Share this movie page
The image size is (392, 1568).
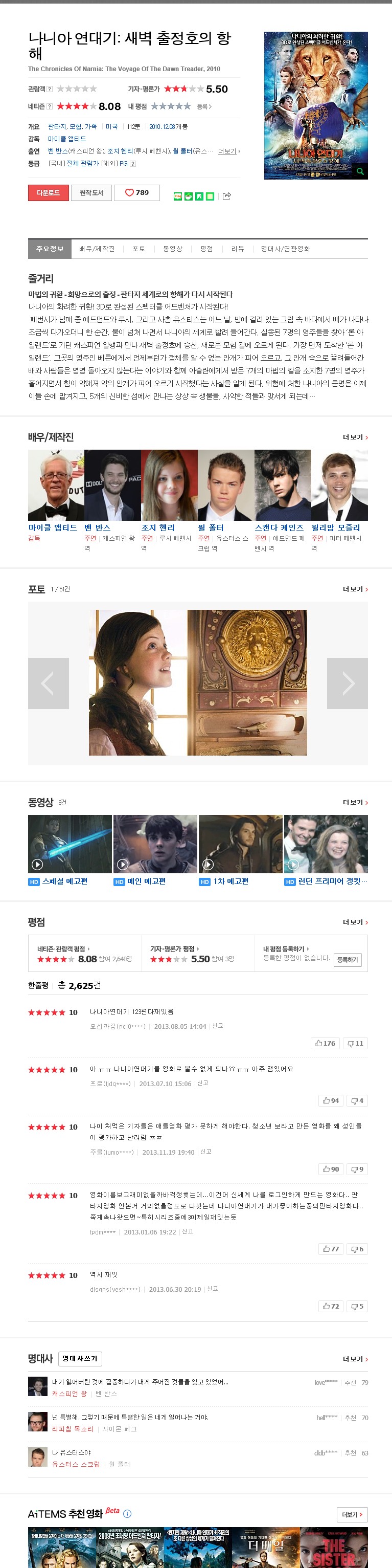(x=227, y=196)
